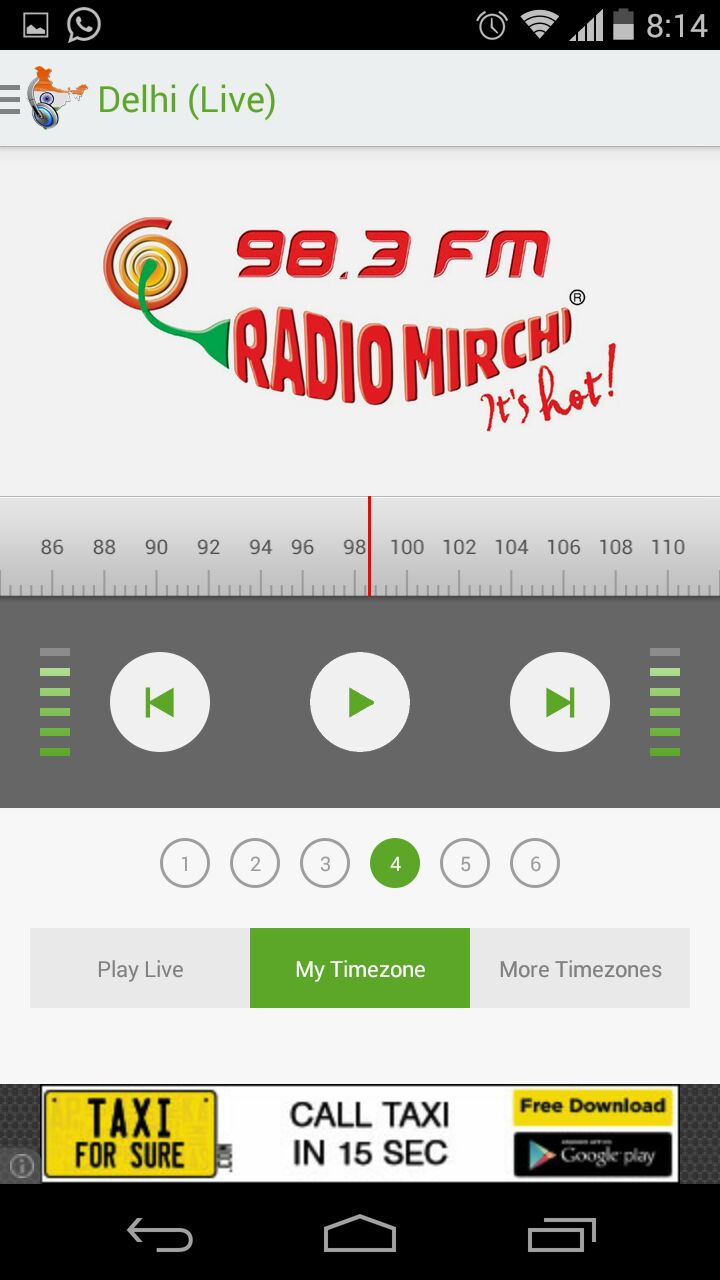This screenshot has height=1280, width=720.
Task: Open the More Timezones tab
Action: tap(580, 968)
